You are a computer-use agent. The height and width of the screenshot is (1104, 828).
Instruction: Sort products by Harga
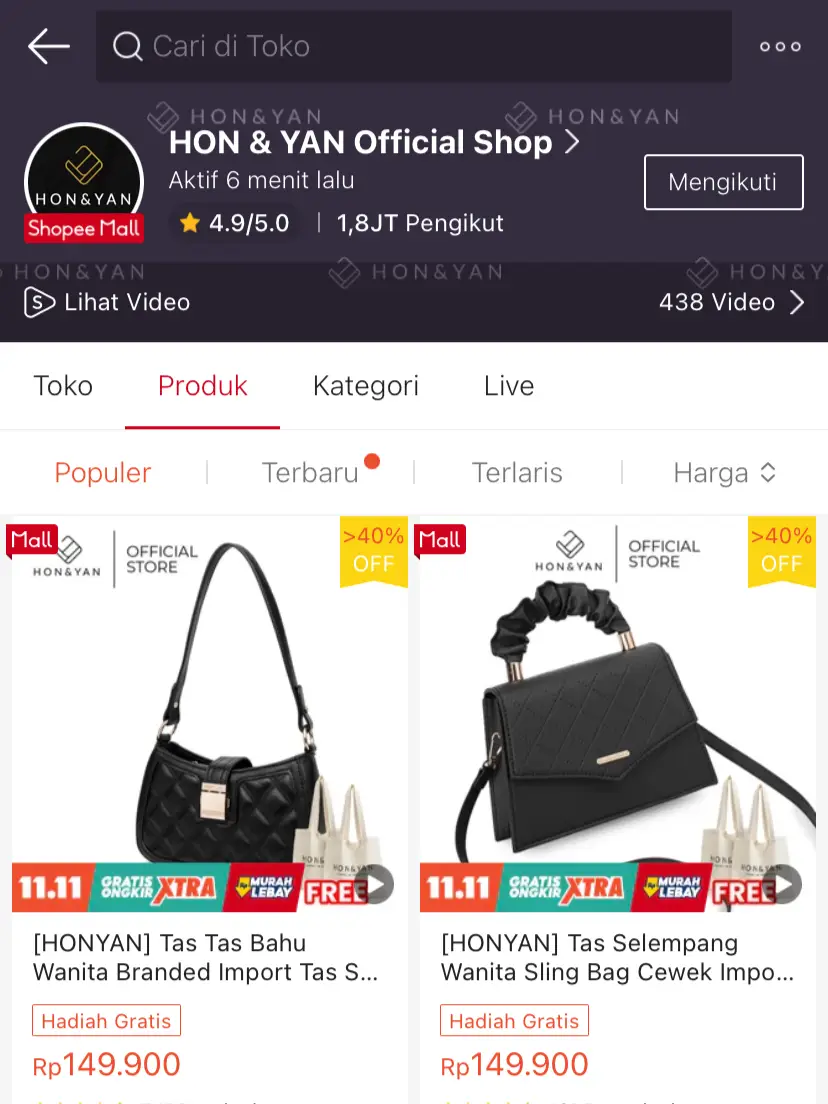coord(724,472)
